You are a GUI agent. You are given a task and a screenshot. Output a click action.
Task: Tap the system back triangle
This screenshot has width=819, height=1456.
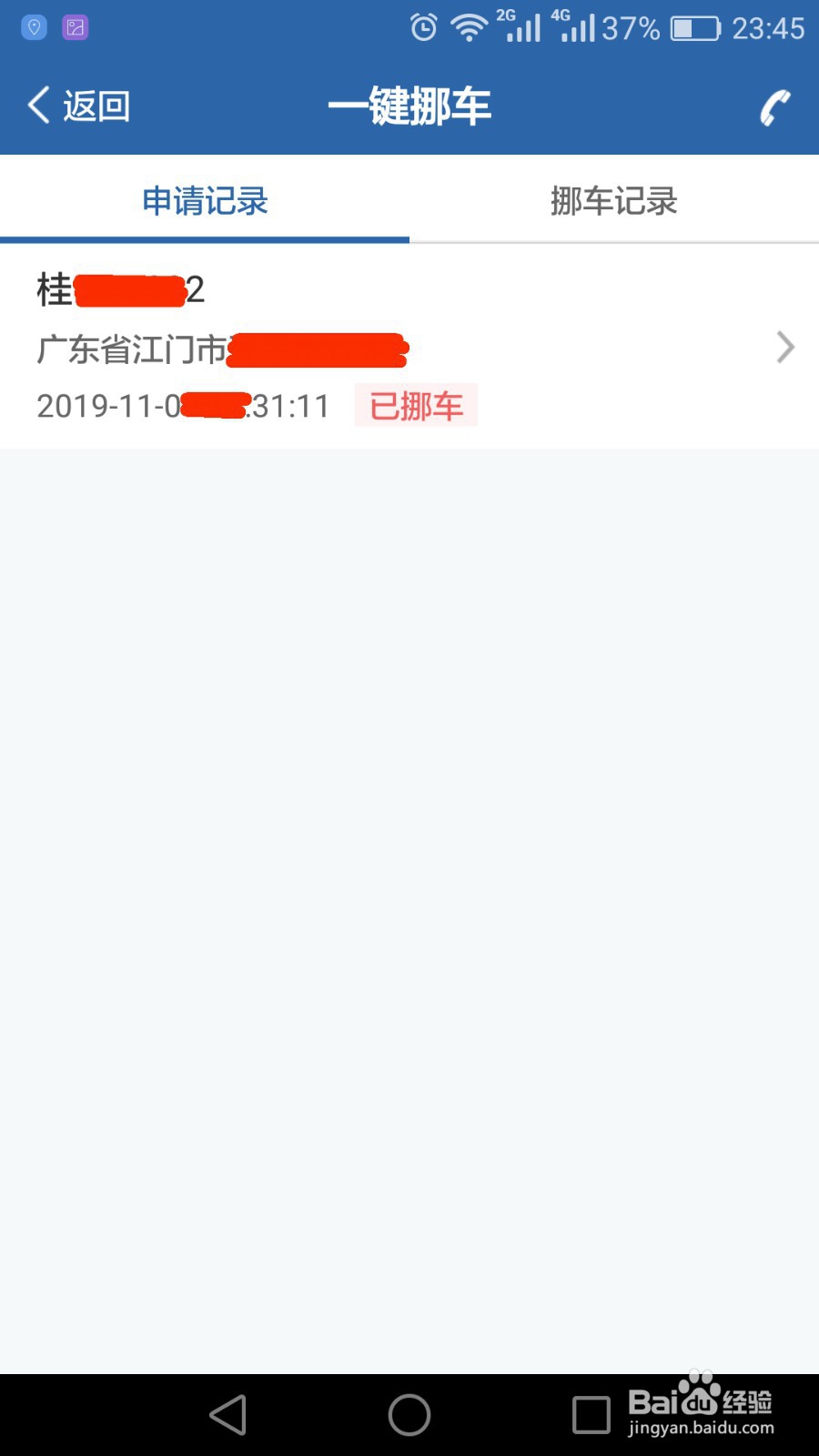tap(228, 1415)
